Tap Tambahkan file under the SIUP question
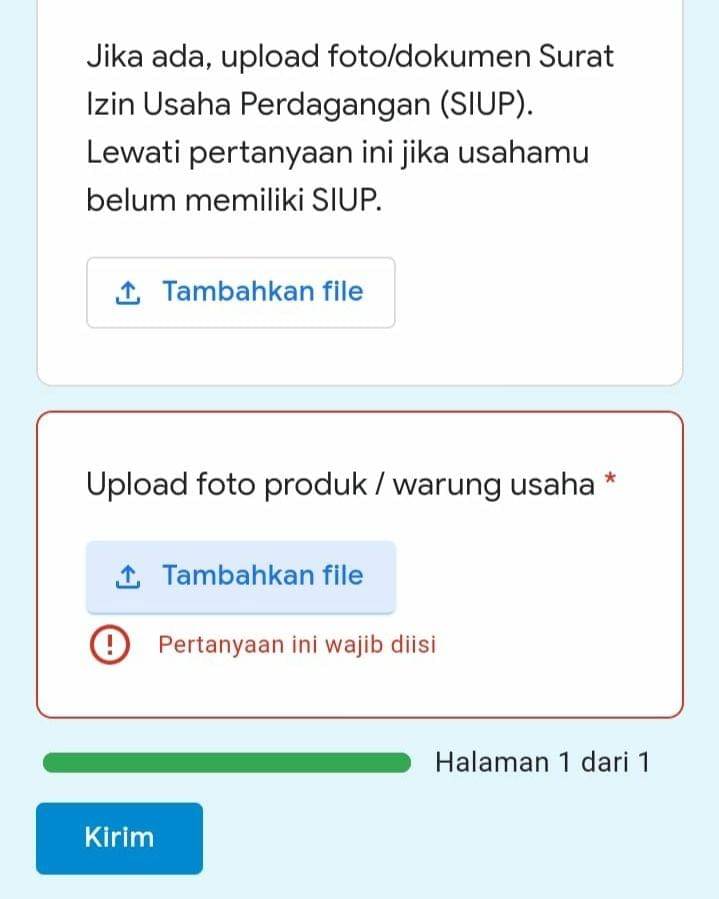This screenshot has height=899, width=719. (240, 293)
